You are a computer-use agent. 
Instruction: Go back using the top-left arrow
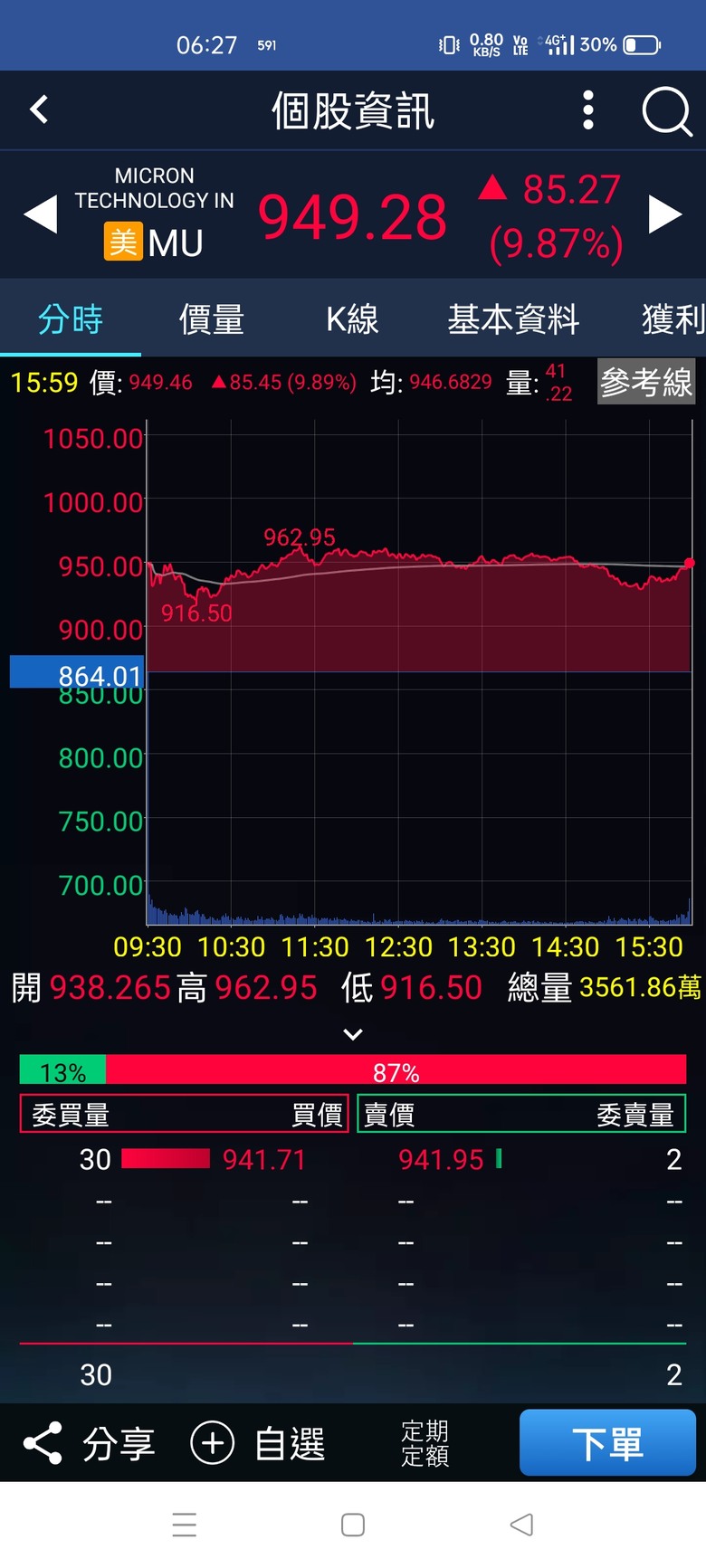click(x=39, y=109)
